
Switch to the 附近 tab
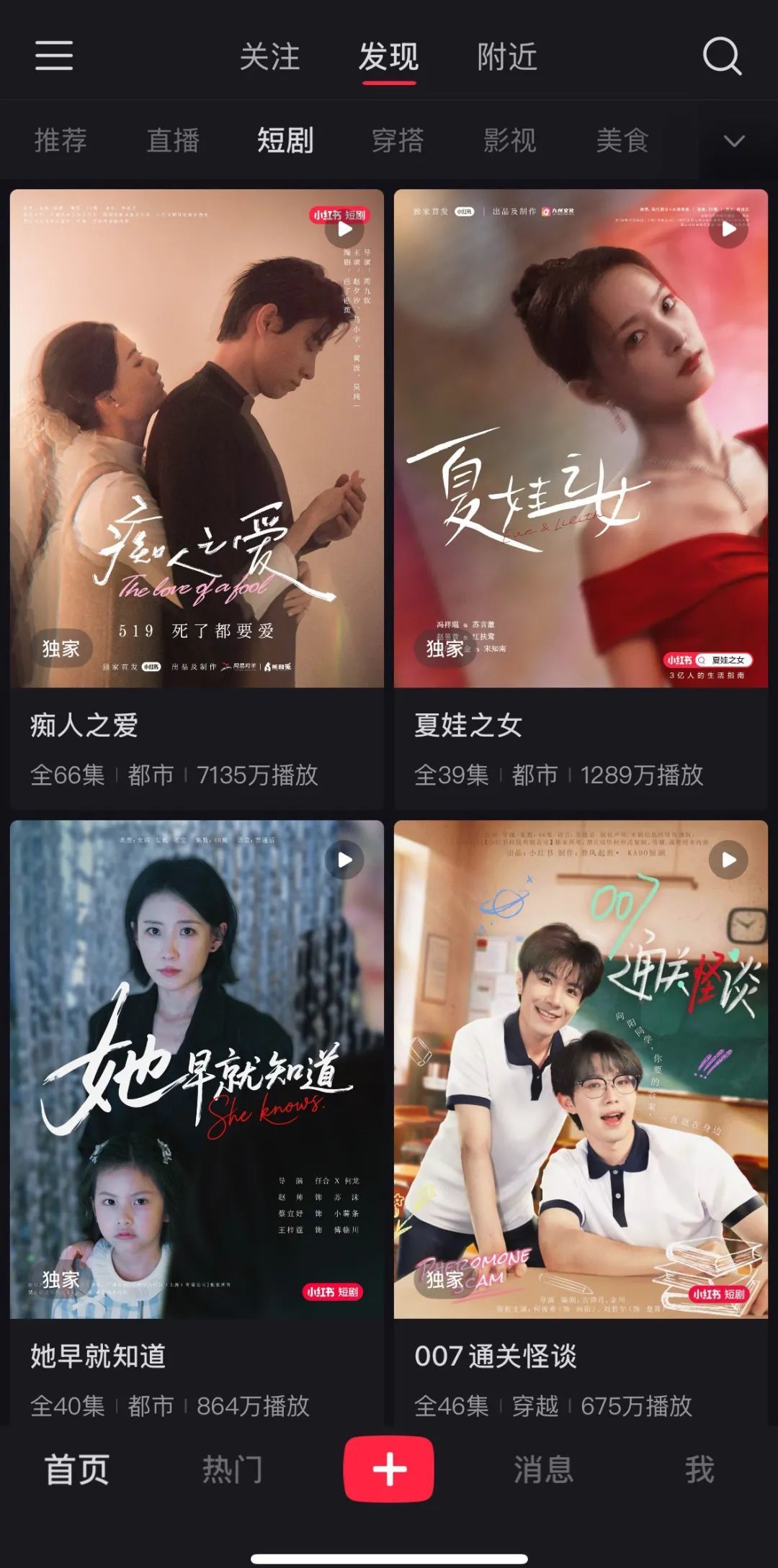coord(507,57)
